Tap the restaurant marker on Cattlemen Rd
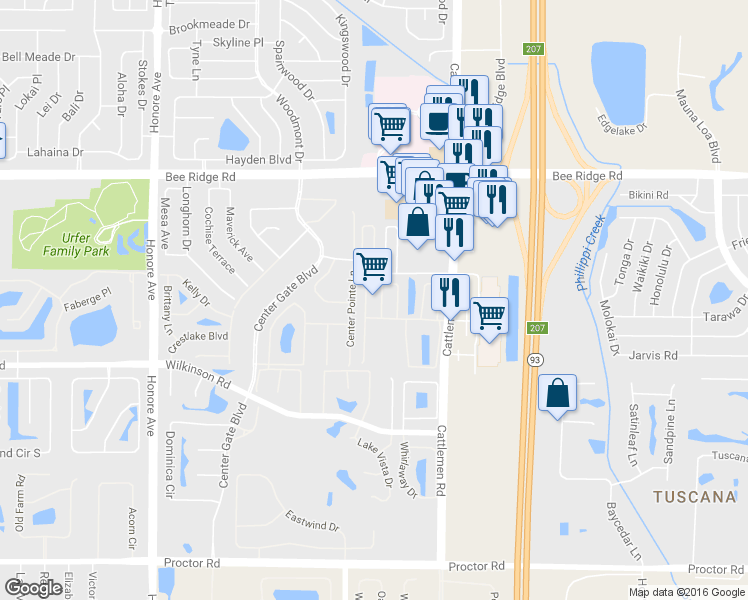The width and height of the screenshot is (748, 600). (x=449, y=292)
